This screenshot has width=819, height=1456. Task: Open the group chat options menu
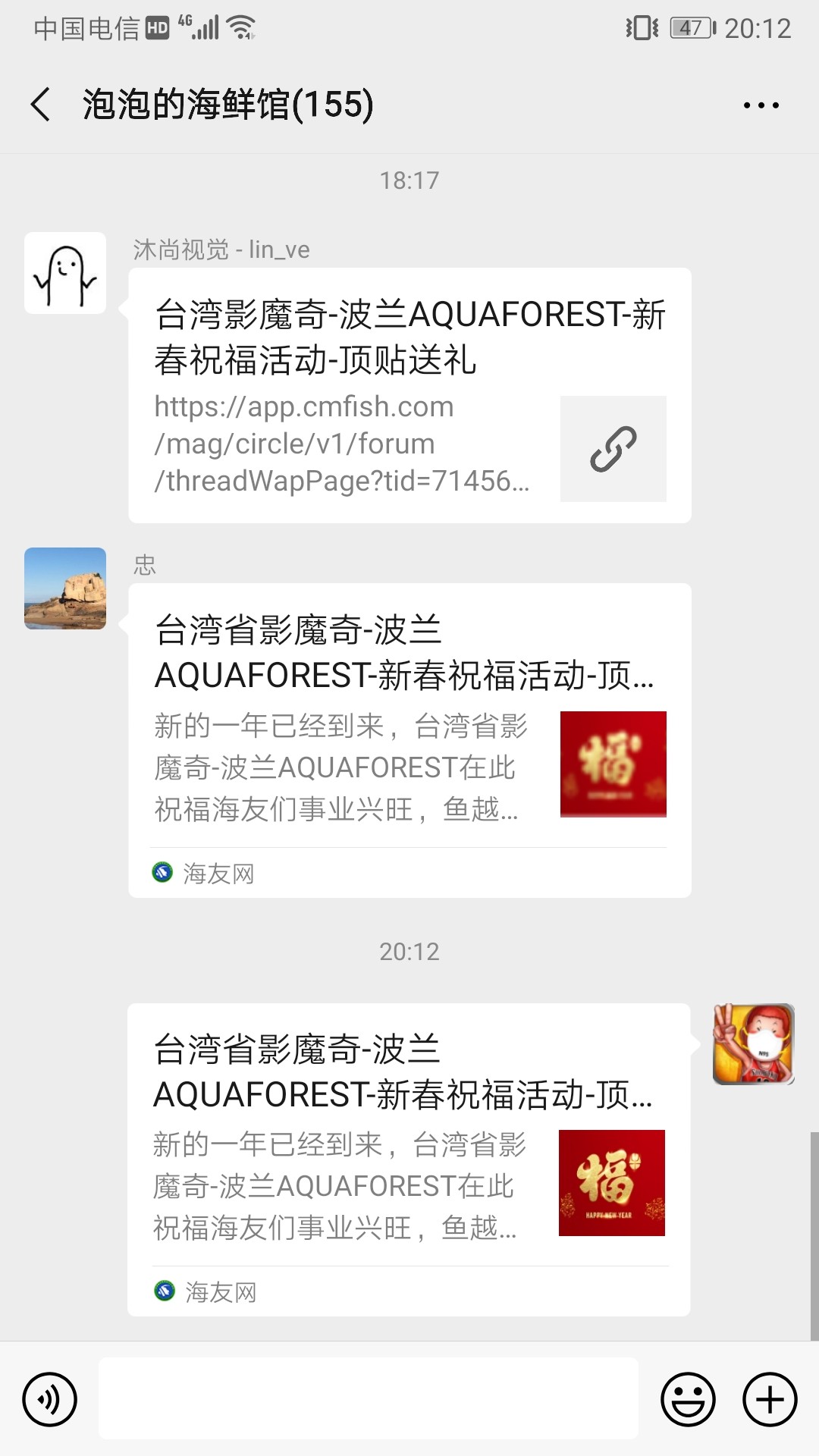tap(761, 105)
